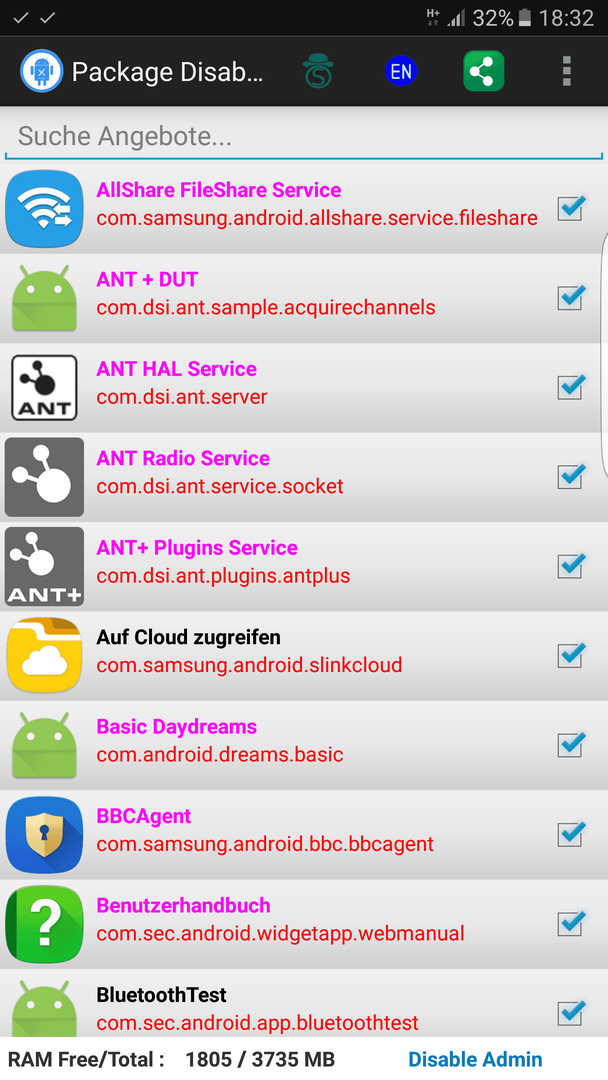Focus the Suche Angebote search field

click(304, 137)
